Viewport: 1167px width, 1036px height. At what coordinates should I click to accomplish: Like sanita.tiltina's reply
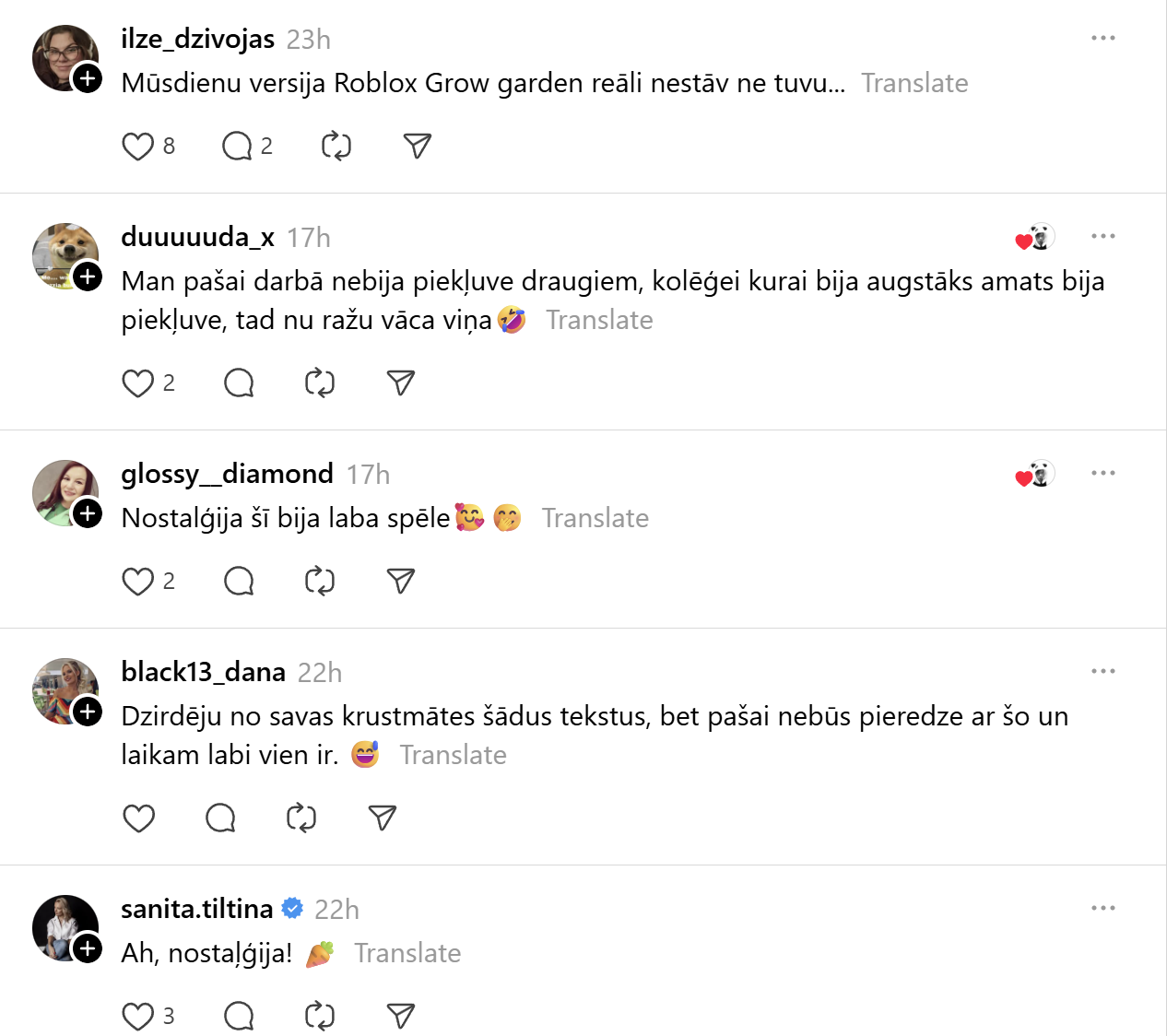point(138,1017)
